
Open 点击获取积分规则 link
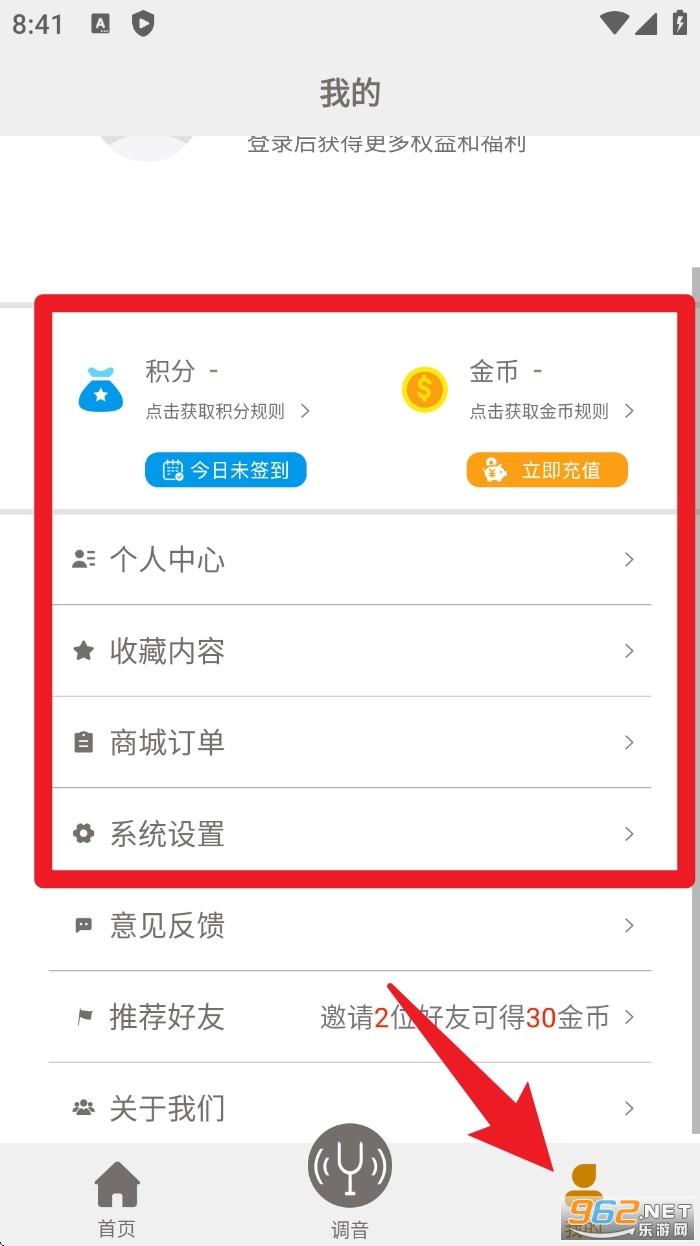[x=228, y=411]
